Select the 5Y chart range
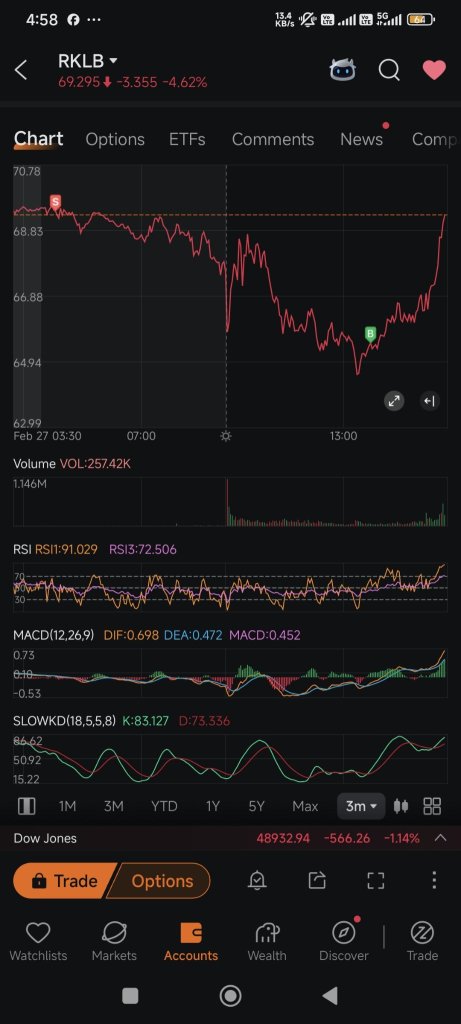The image size is (461, 1024). pos(257,806)
